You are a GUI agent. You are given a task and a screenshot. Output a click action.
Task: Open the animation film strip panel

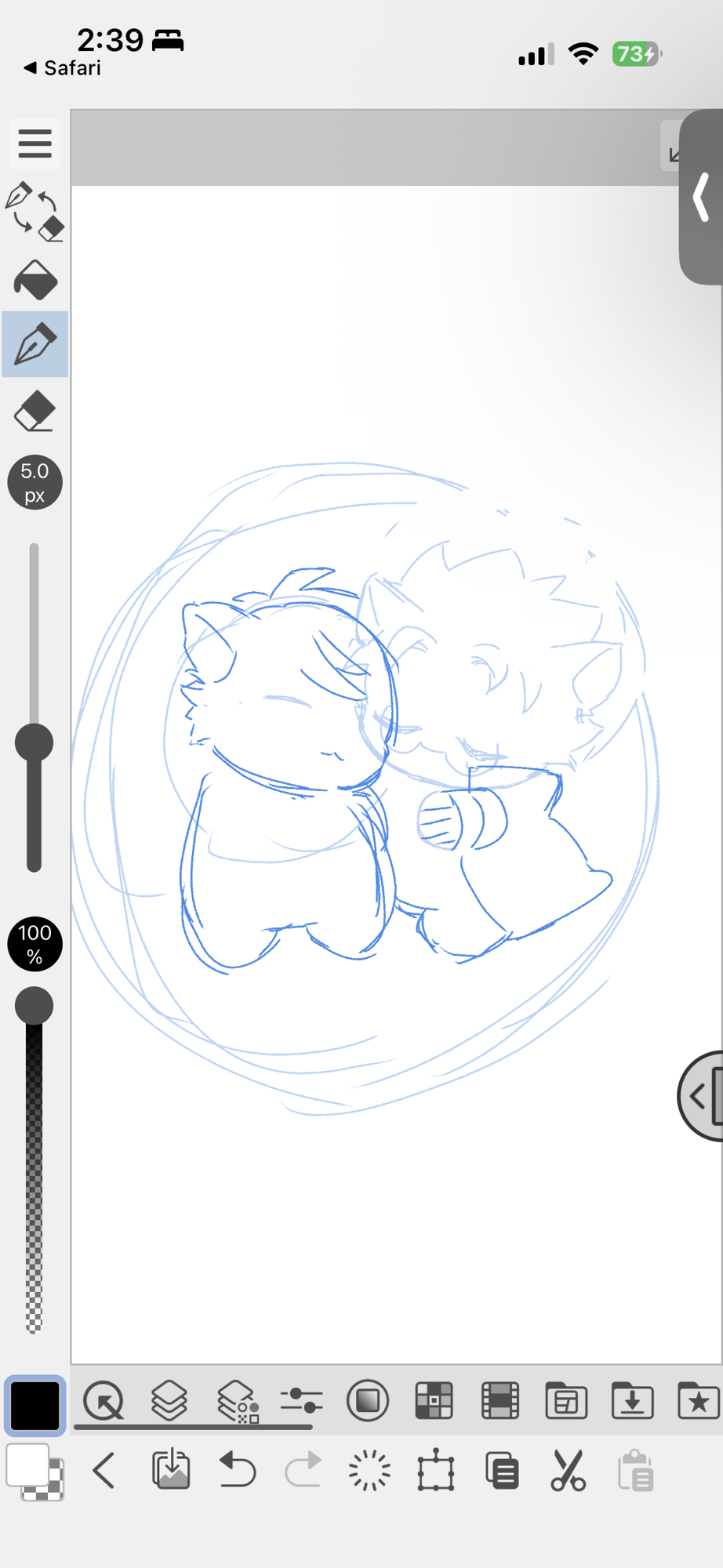[x=500, y=1400]
